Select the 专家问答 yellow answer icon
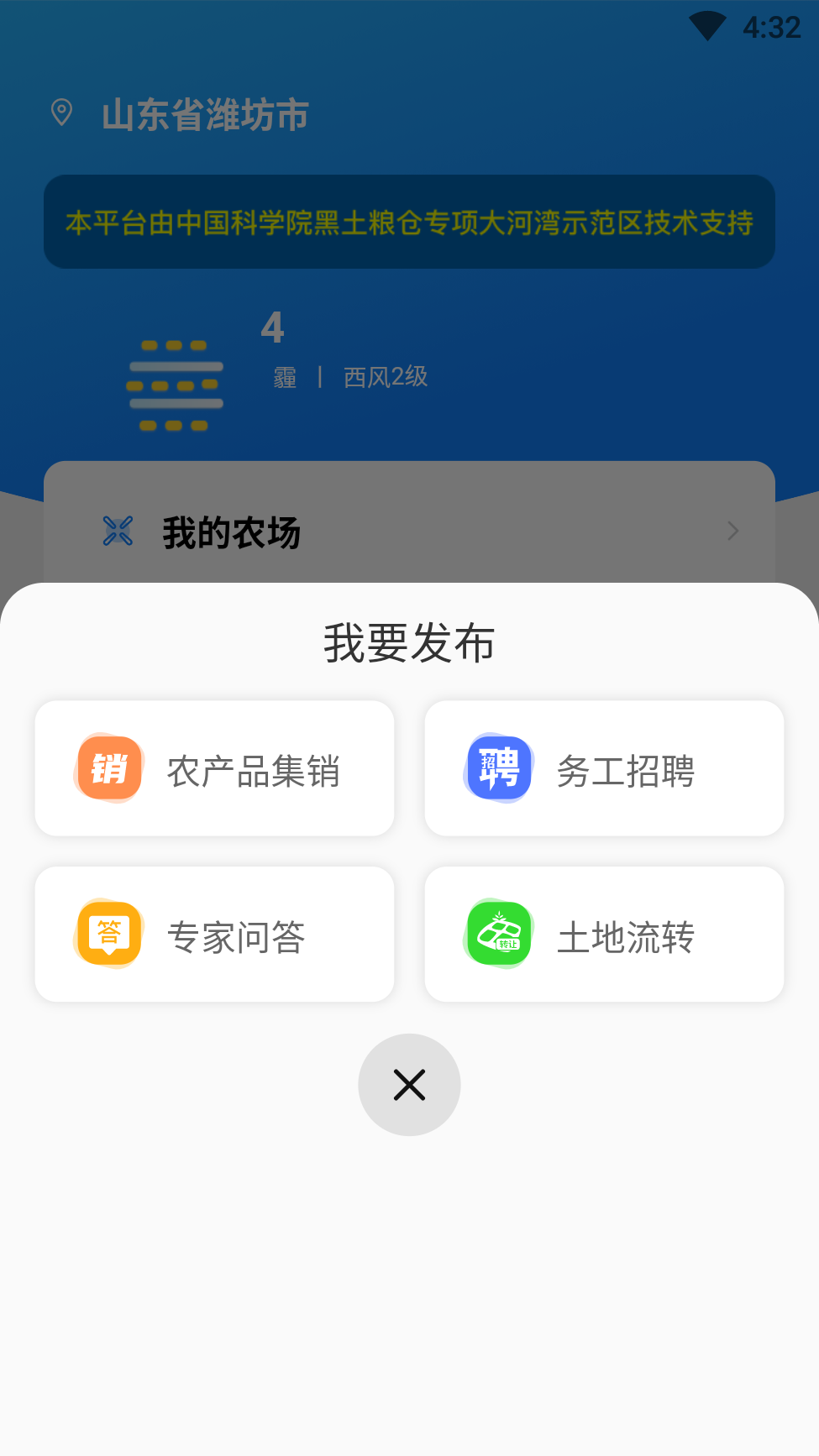 pyautogui.click(x=109, y=933)
